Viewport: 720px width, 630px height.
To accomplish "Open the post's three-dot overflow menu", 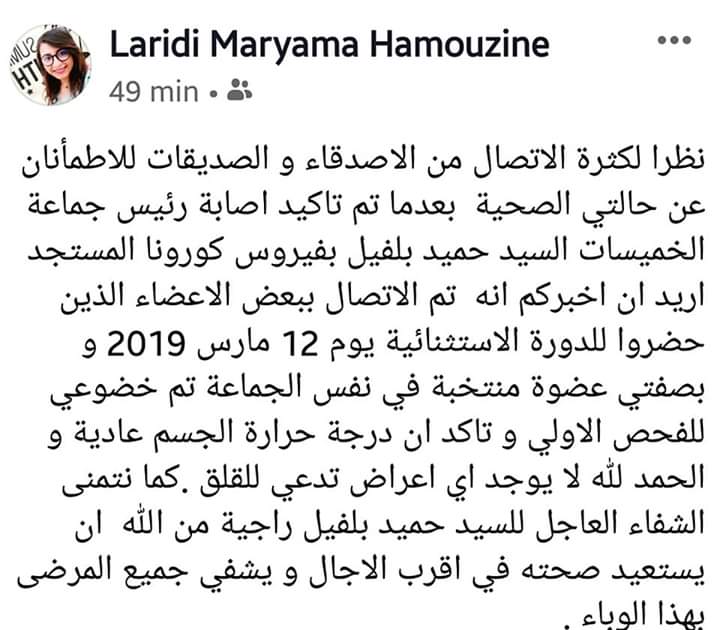I will click(x=676, y=43).
